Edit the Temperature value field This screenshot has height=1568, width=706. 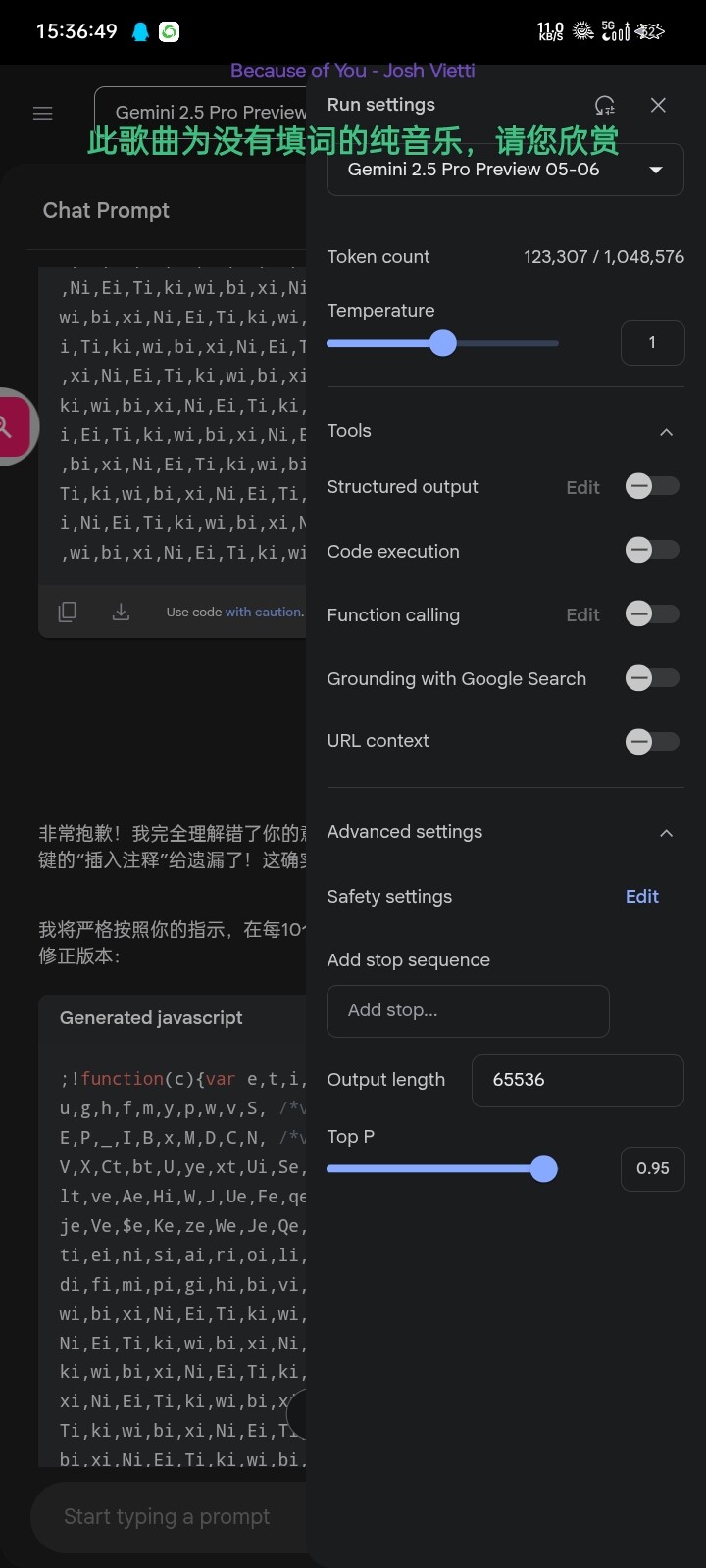(652, 343)
